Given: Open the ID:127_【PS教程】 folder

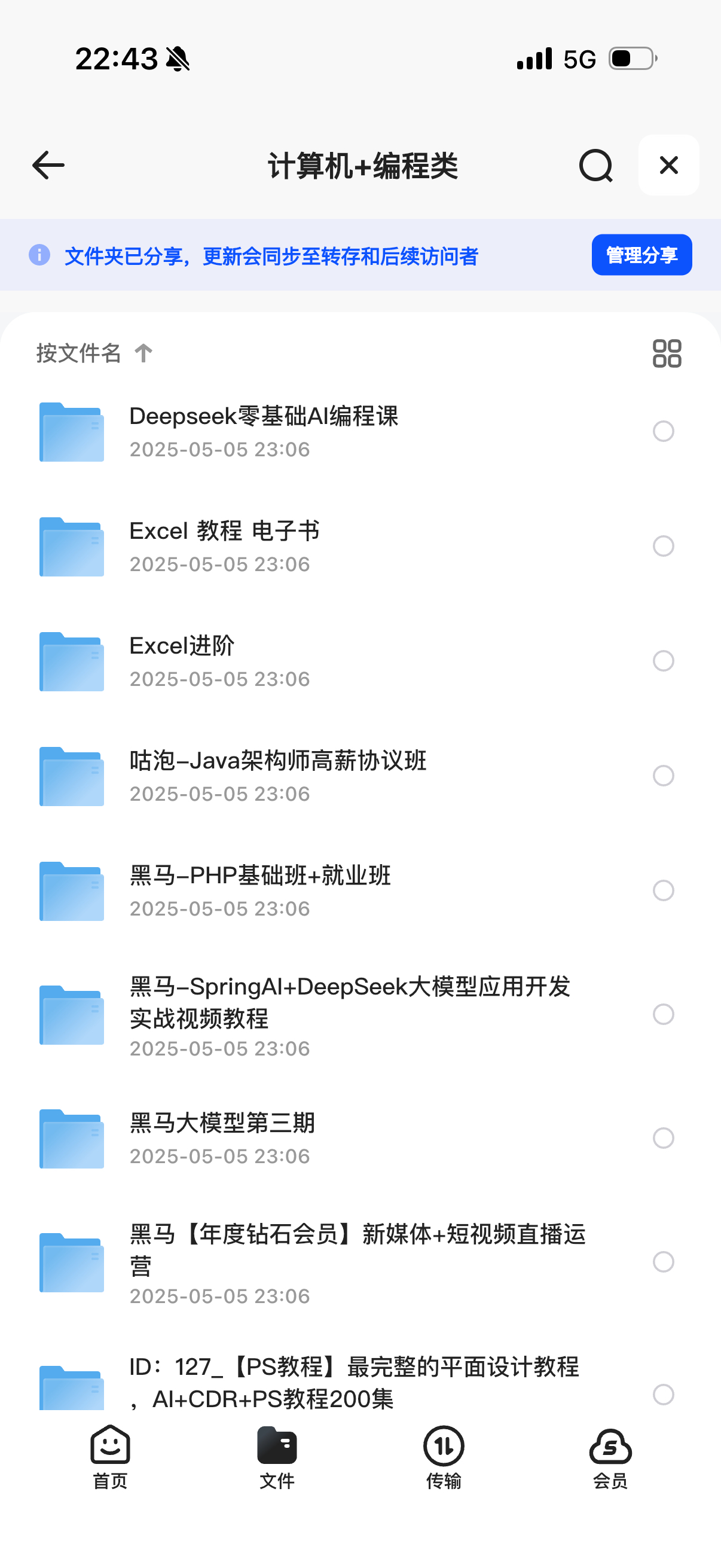Looking at the screenshot, I should click(353, 1382).
